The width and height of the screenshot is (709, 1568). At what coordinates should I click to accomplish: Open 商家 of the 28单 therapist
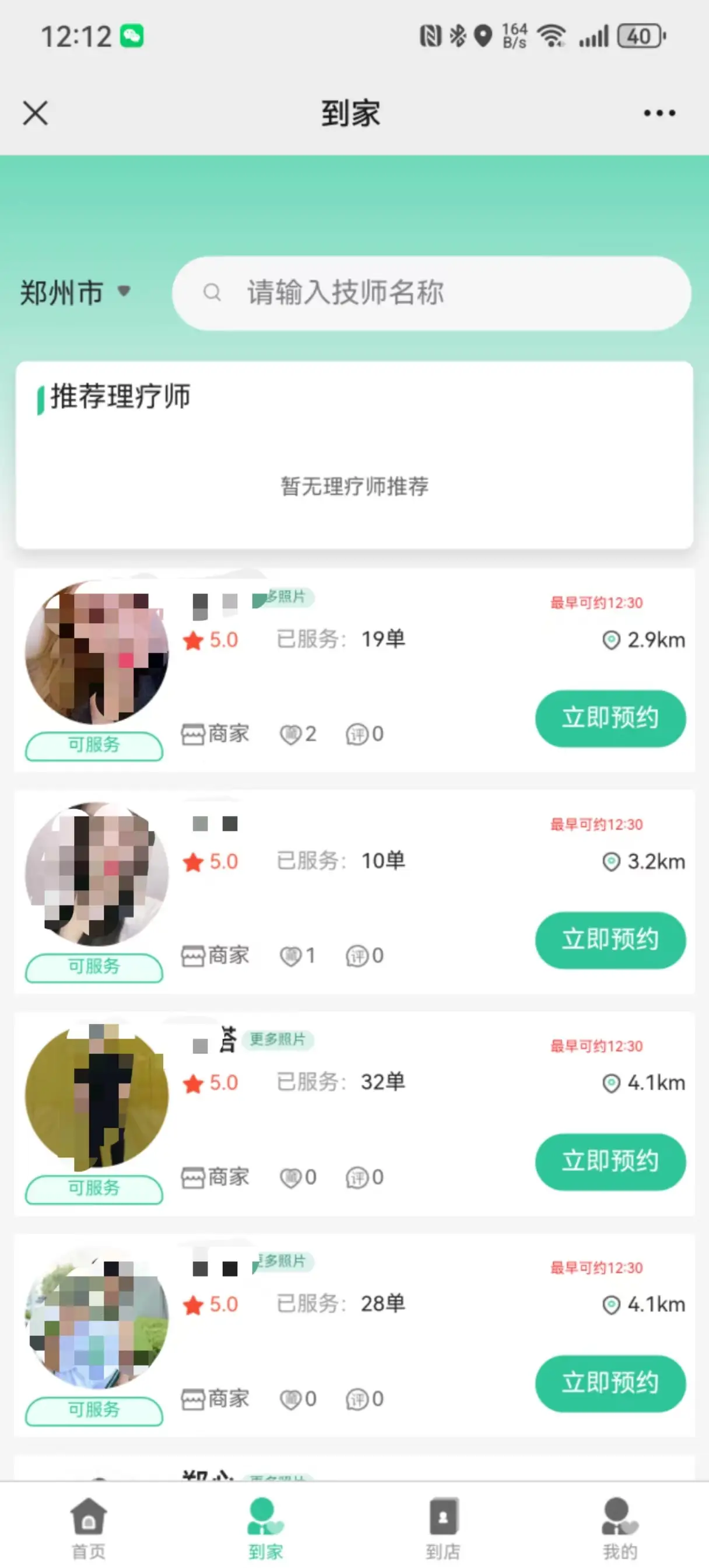click(216, 1399)
